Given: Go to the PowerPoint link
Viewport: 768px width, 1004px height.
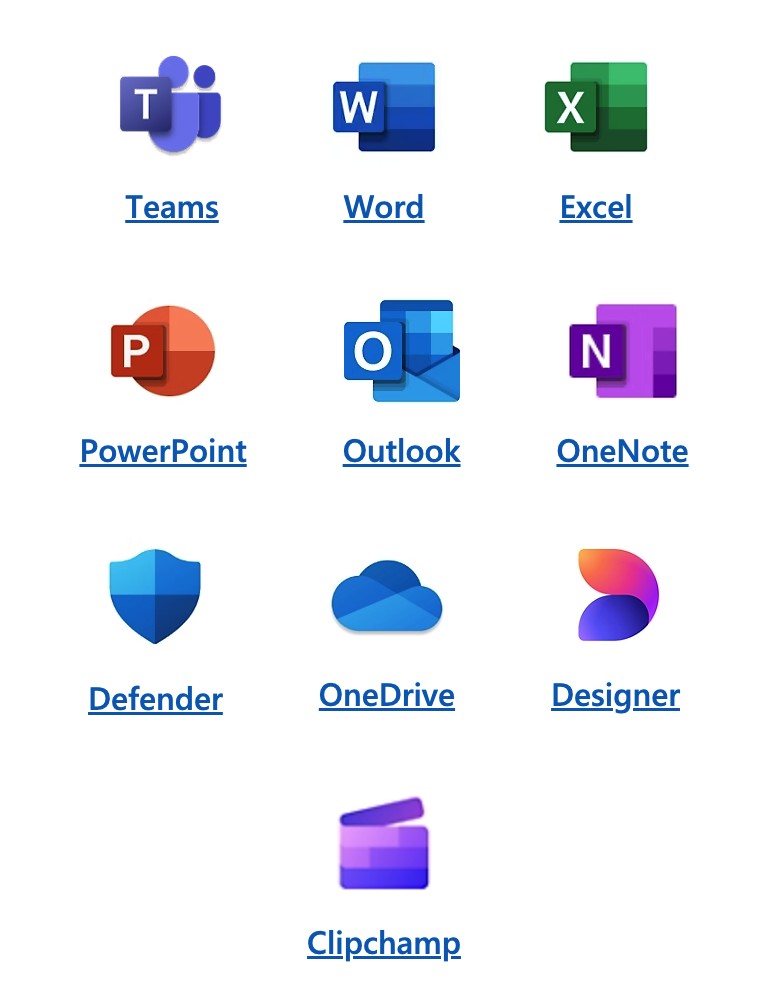Looking at the screenshot, I should tap(163, 451).
